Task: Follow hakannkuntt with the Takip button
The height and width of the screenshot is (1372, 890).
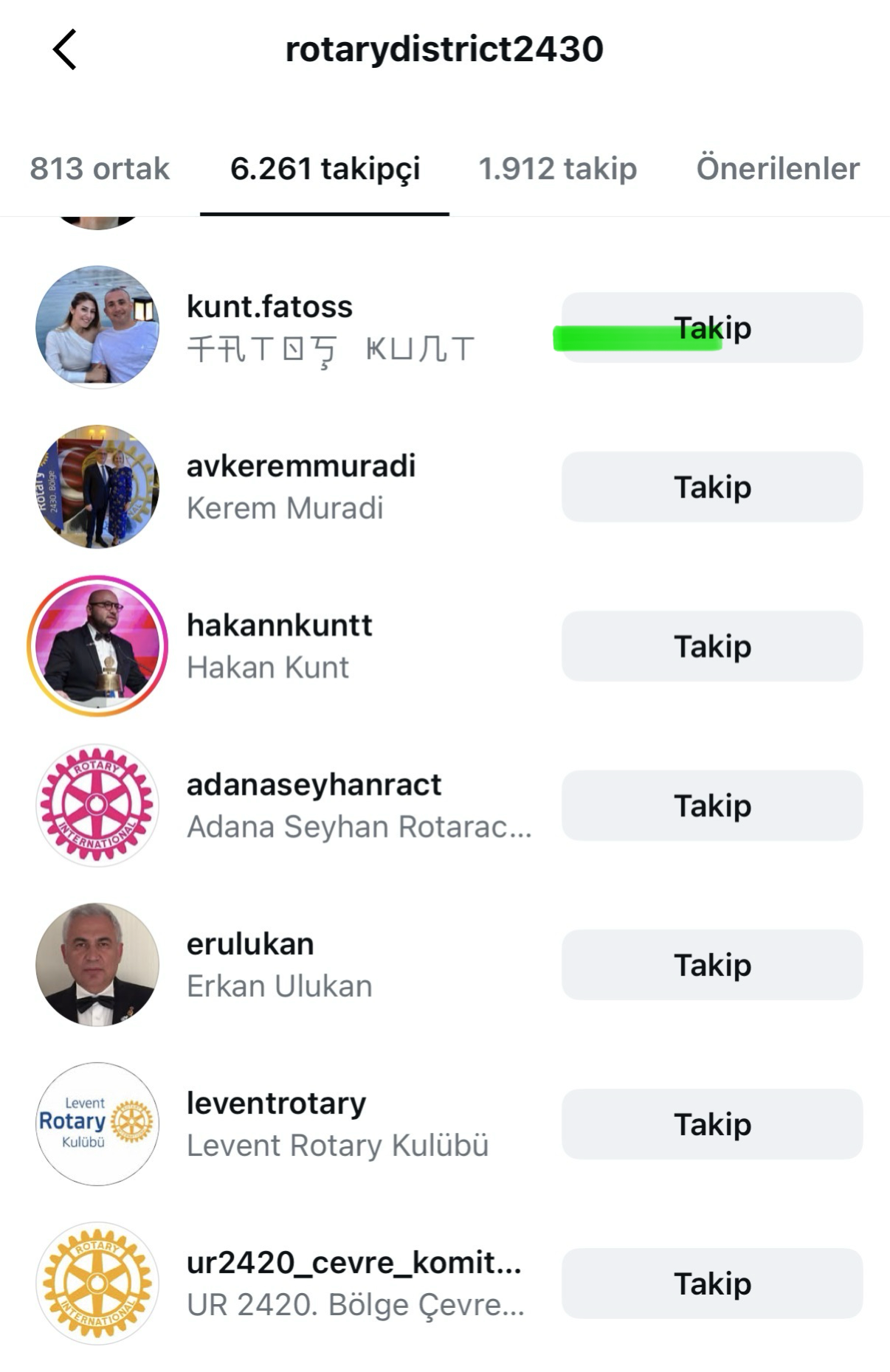Action: pyautogui.click(x=712, y=646)
